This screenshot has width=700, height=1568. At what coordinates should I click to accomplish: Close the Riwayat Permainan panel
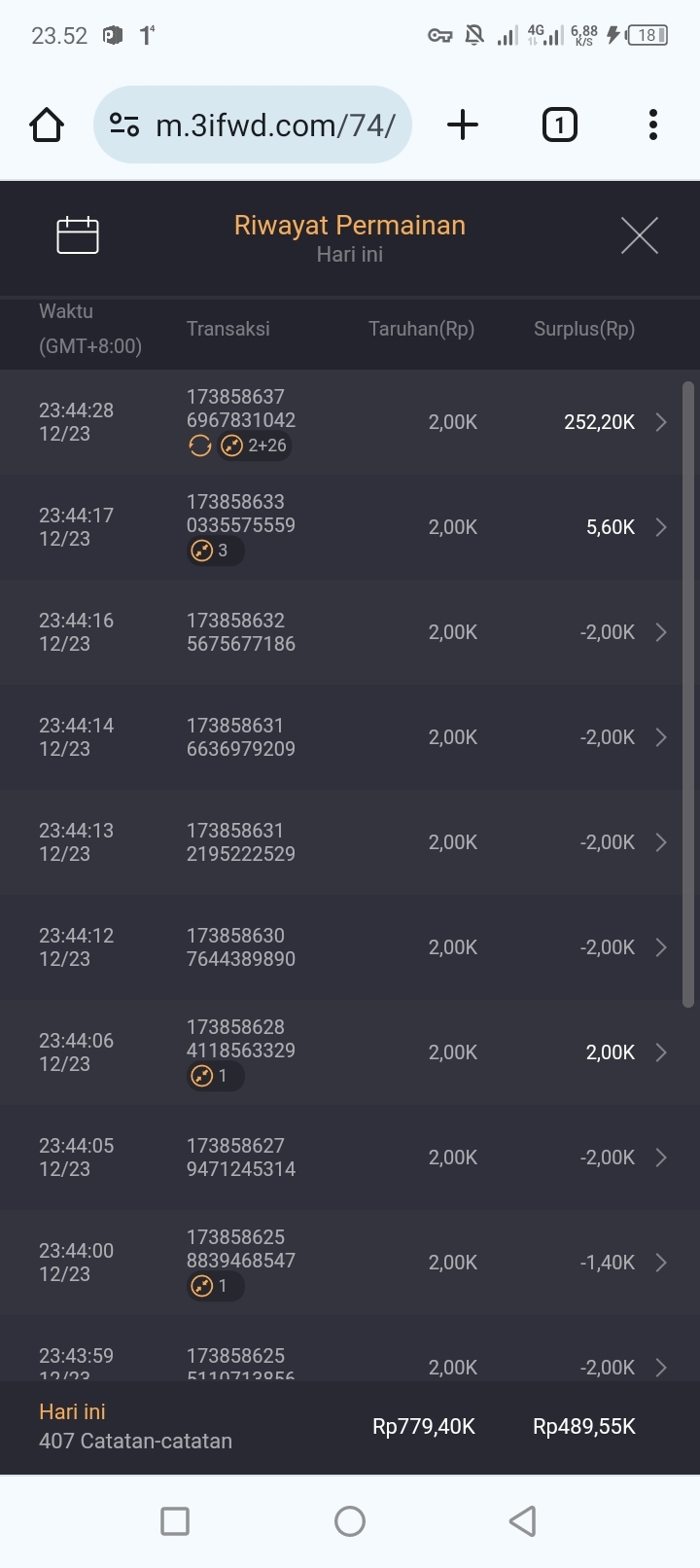click(639, 235)
